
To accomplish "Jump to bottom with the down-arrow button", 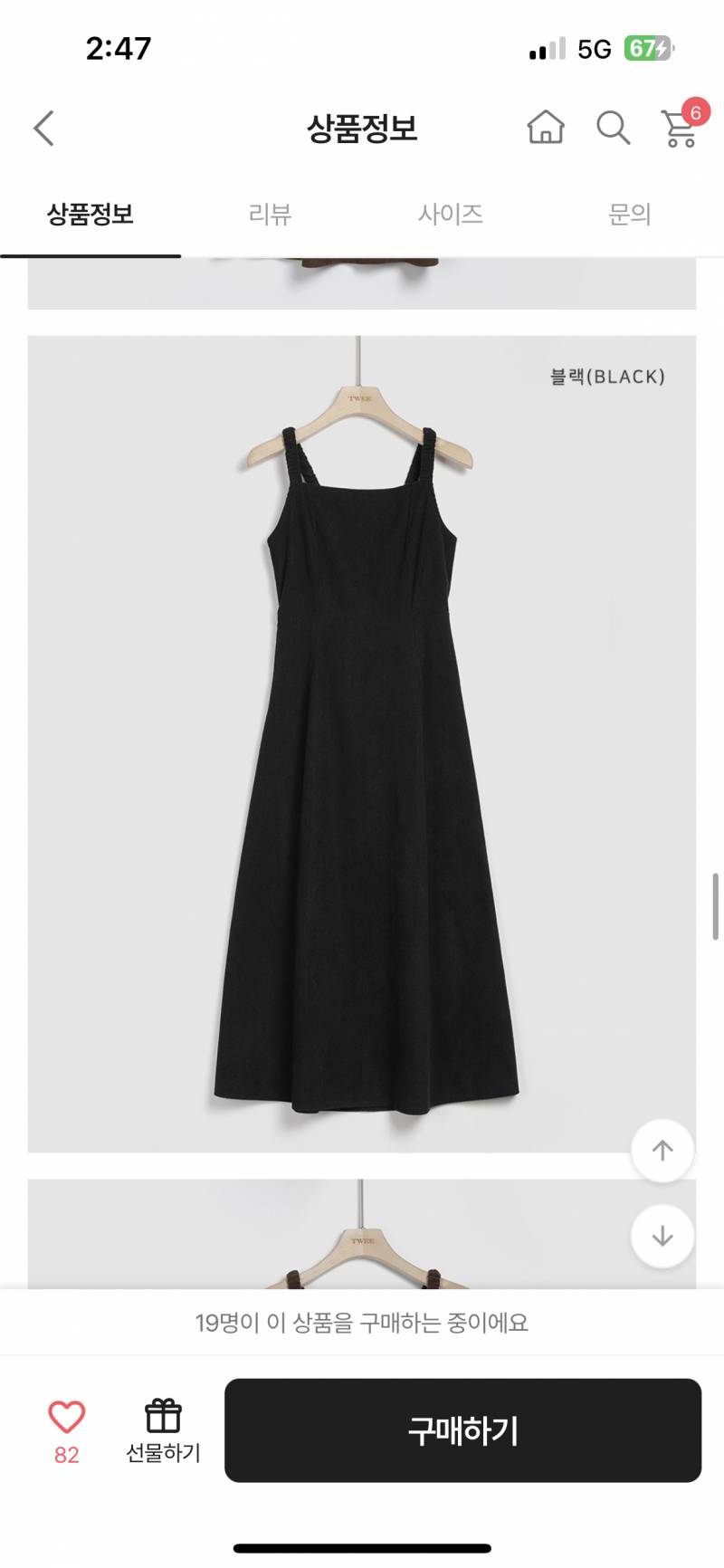I will tap(662, 1235).
